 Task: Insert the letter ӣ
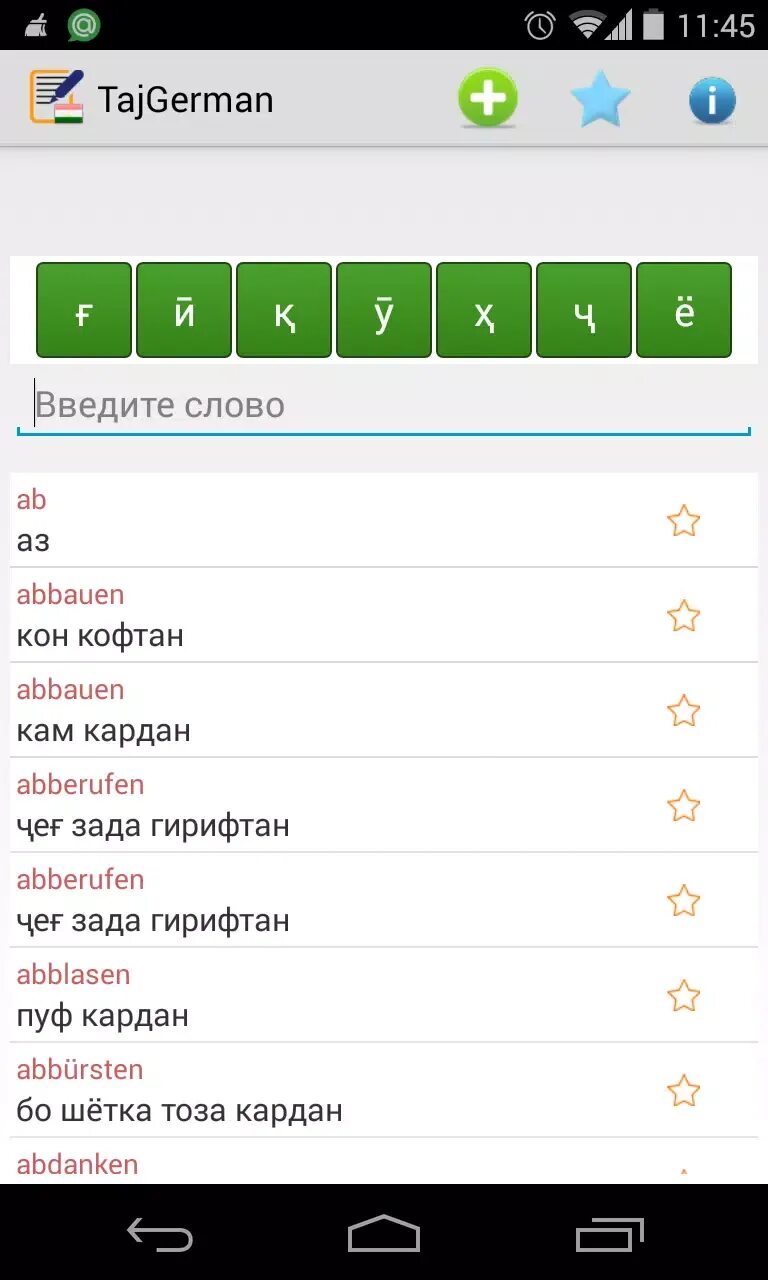pos(184,310)
